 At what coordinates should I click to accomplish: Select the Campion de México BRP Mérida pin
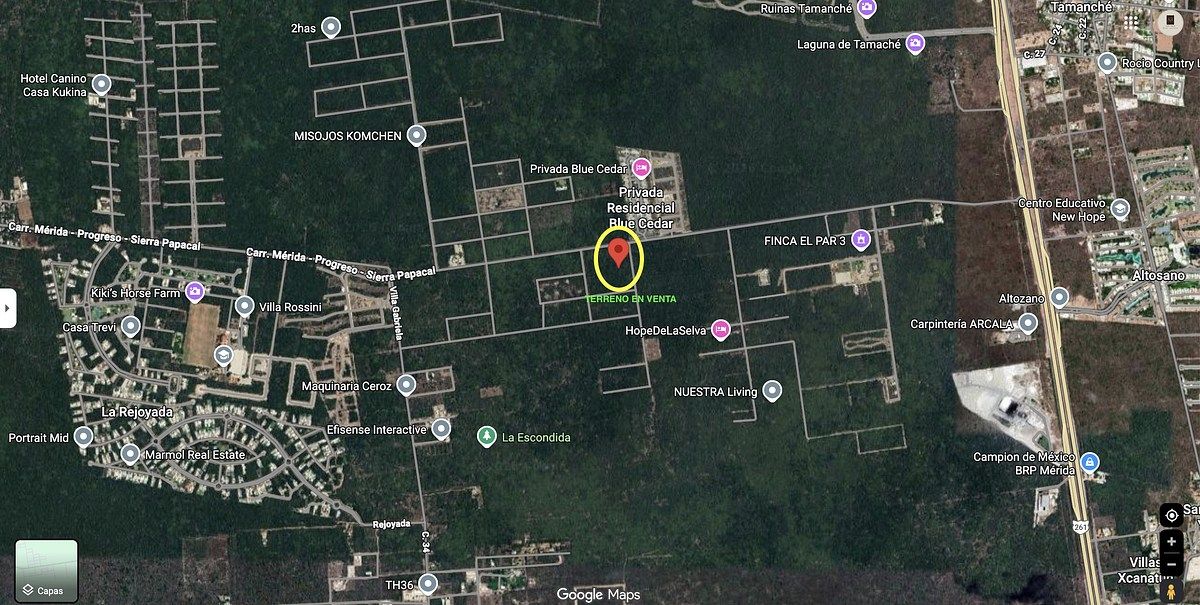(x=1090, y=463)
